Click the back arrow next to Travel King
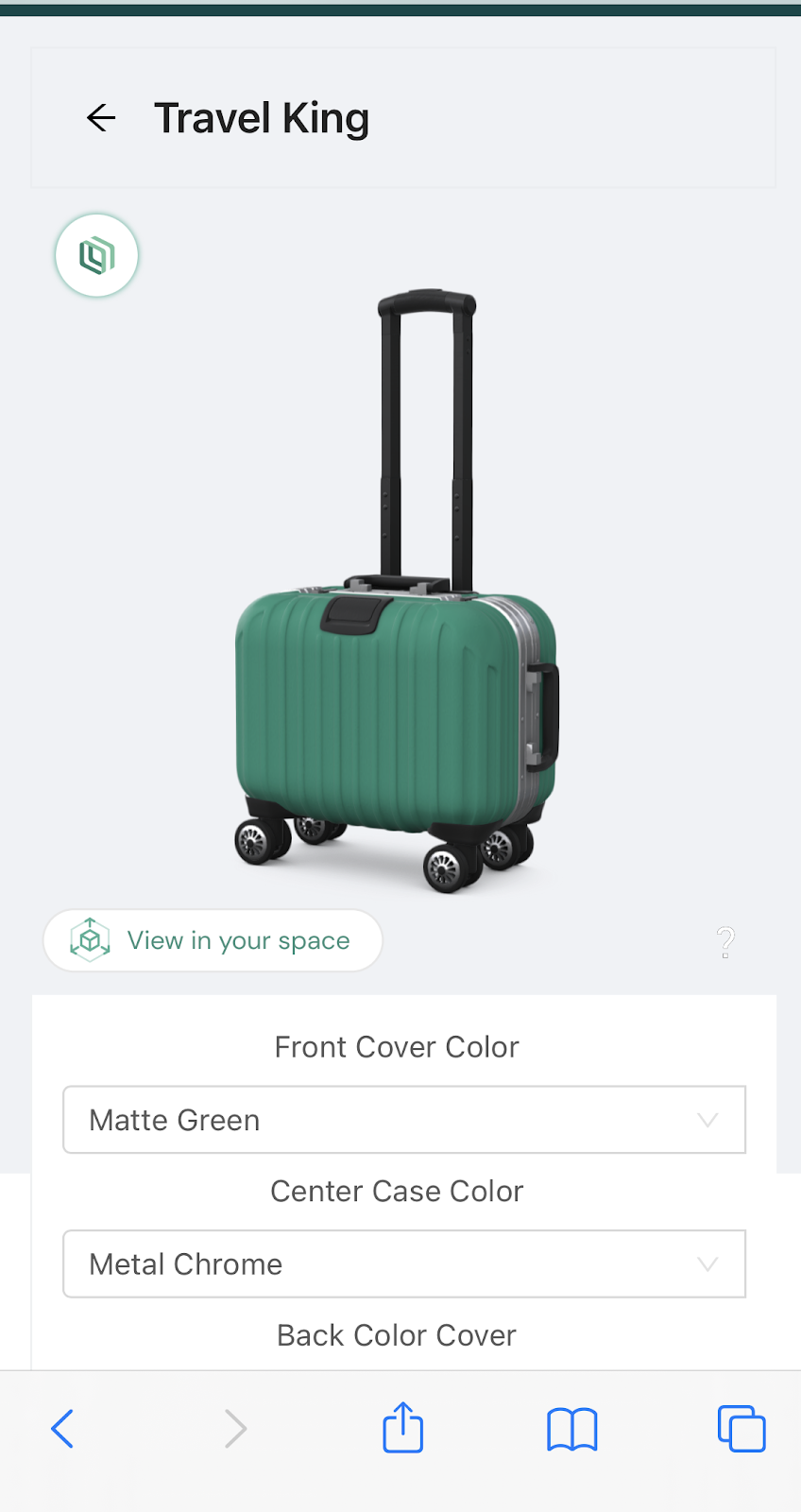The width and height of the screenshot is (801, 1512). pos(101,118)
